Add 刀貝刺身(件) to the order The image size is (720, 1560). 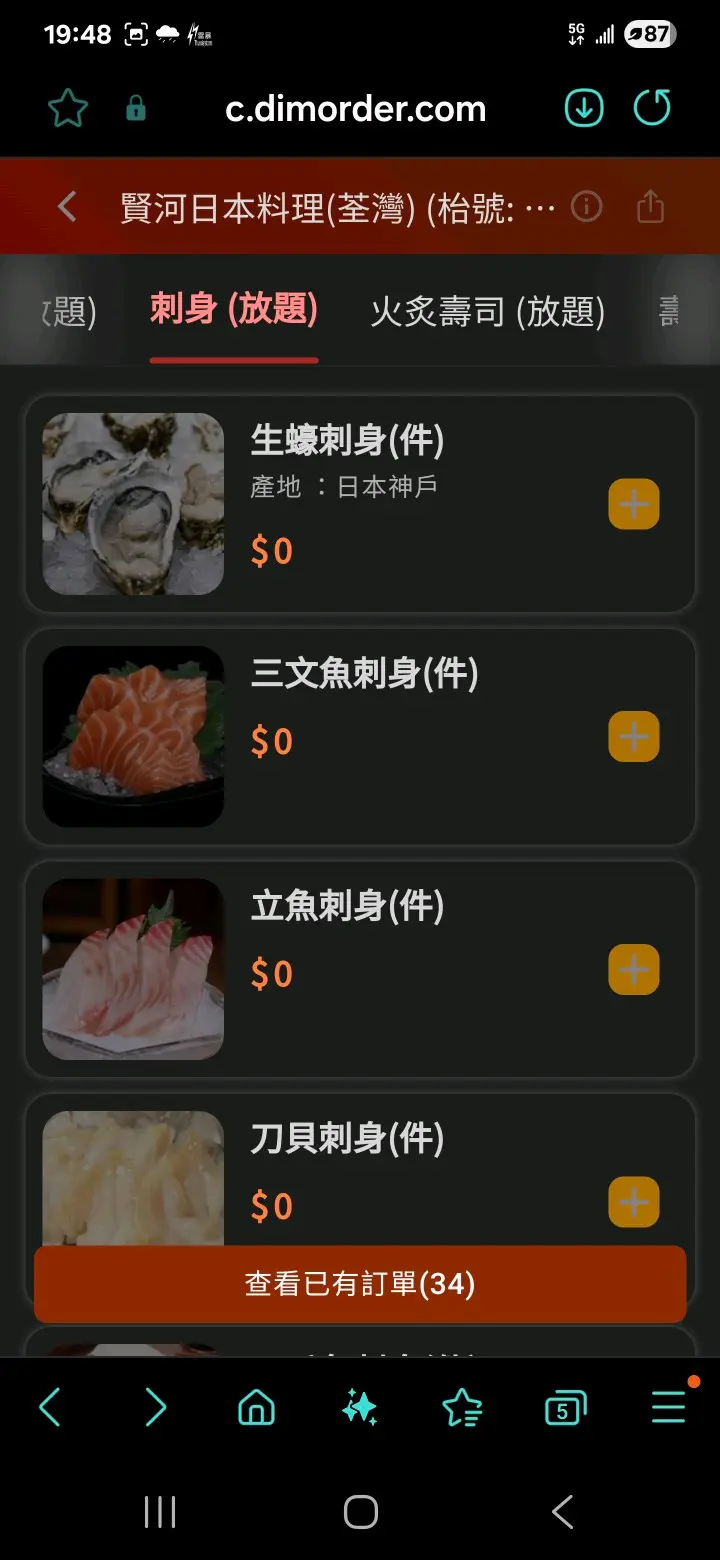click(633, 1202)
